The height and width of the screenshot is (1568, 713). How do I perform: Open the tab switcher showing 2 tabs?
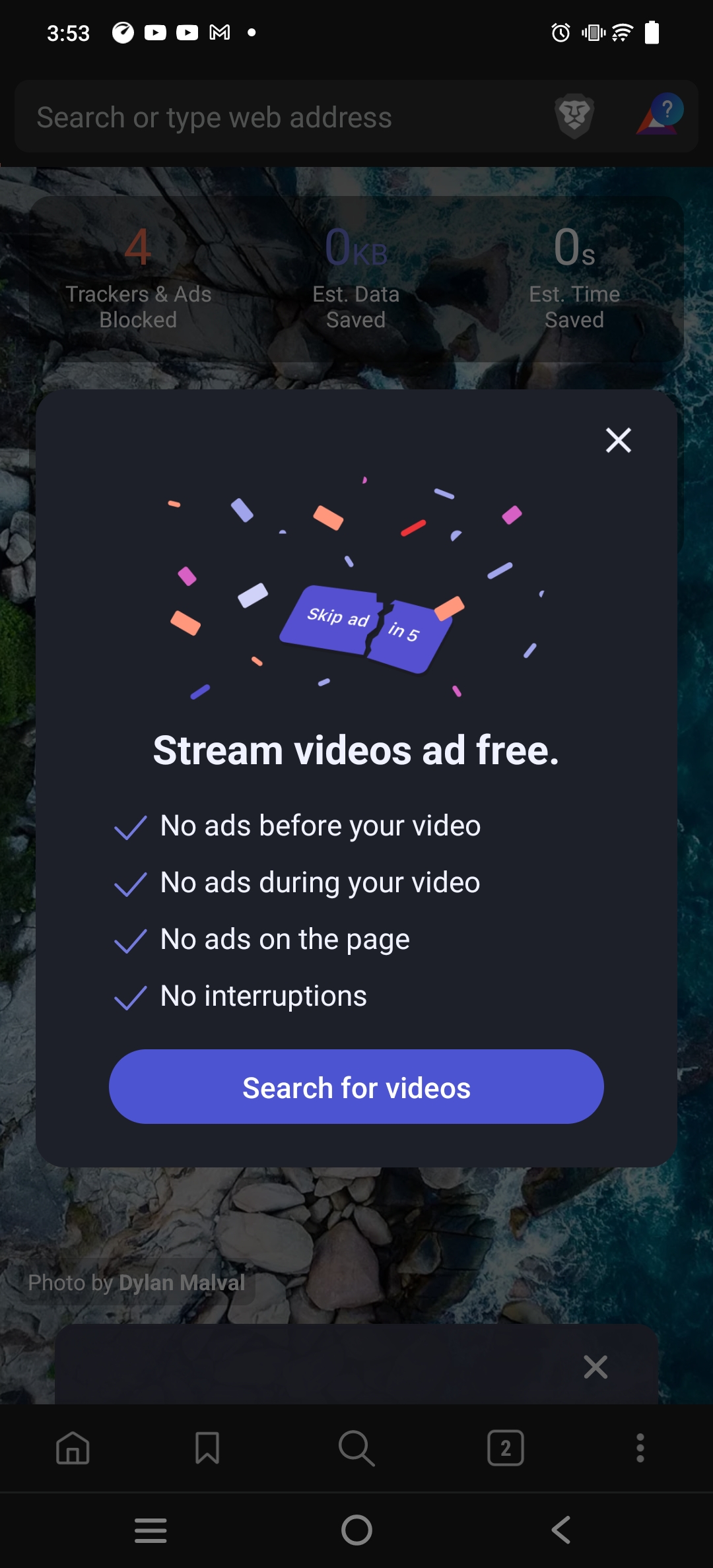pyautogui.click(x=505, y=1448)
